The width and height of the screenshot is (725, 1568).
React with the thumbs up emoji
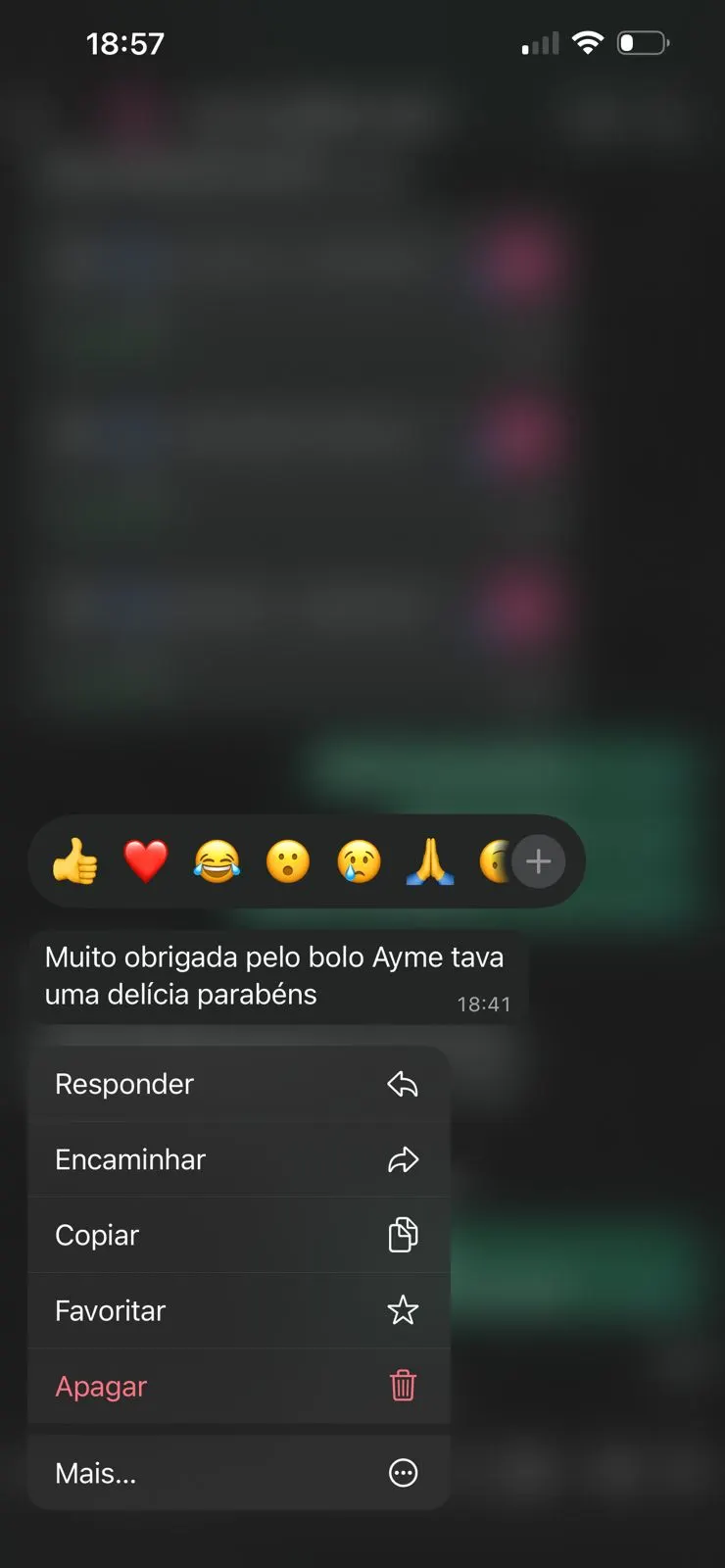[x=75, y=861]
